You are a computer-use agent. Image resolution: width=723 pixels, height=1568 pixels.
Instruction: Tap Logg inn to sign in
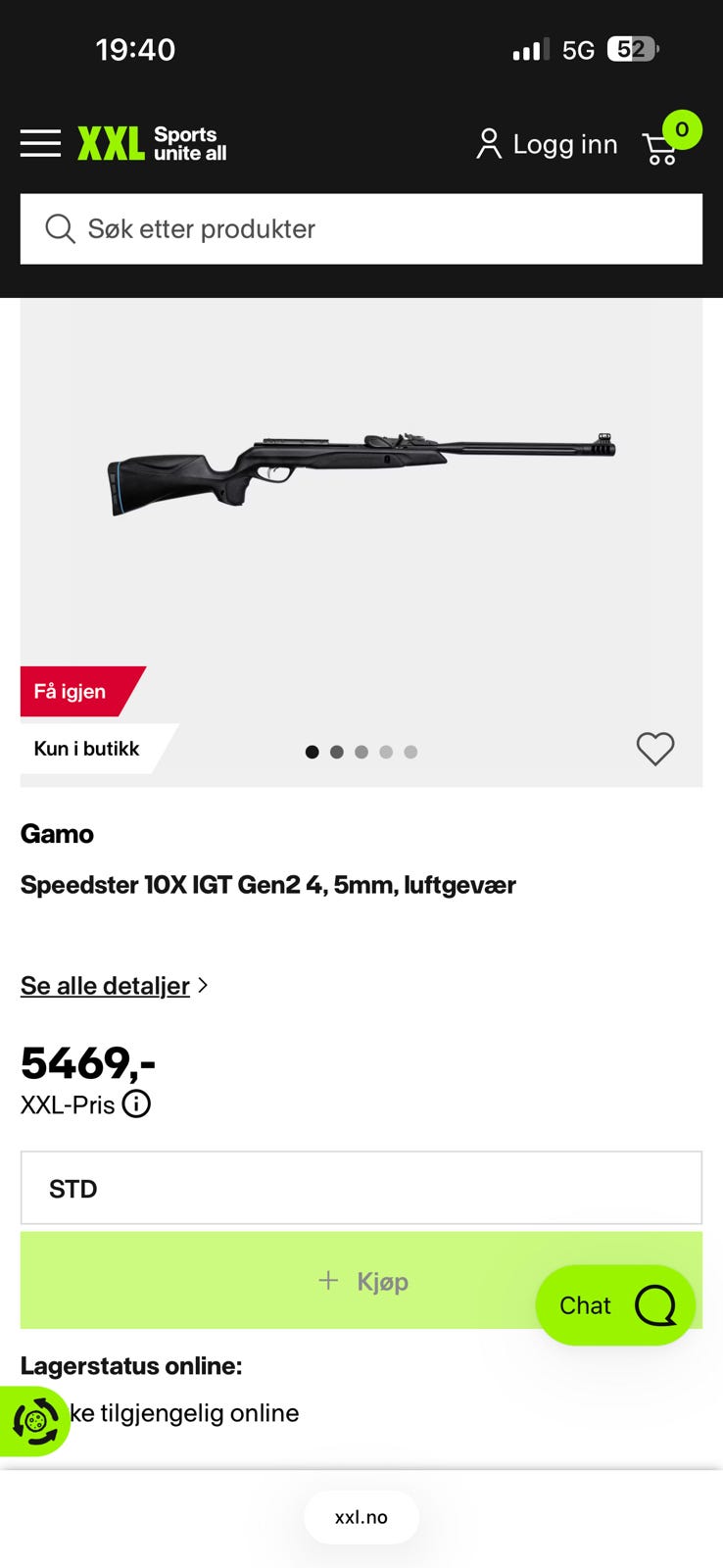coord(547,144)
